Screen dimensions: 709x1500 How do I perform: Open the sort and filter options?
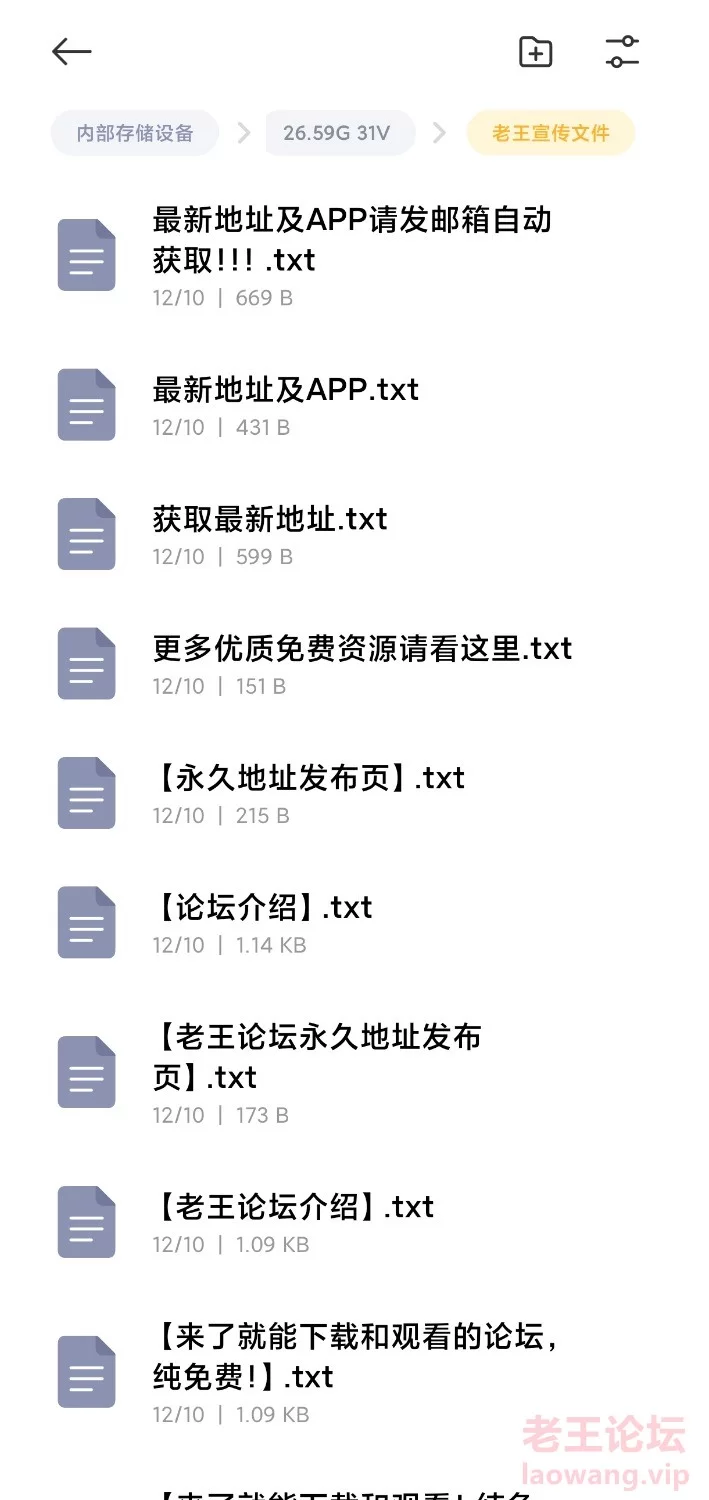click(x=622, y=52)
